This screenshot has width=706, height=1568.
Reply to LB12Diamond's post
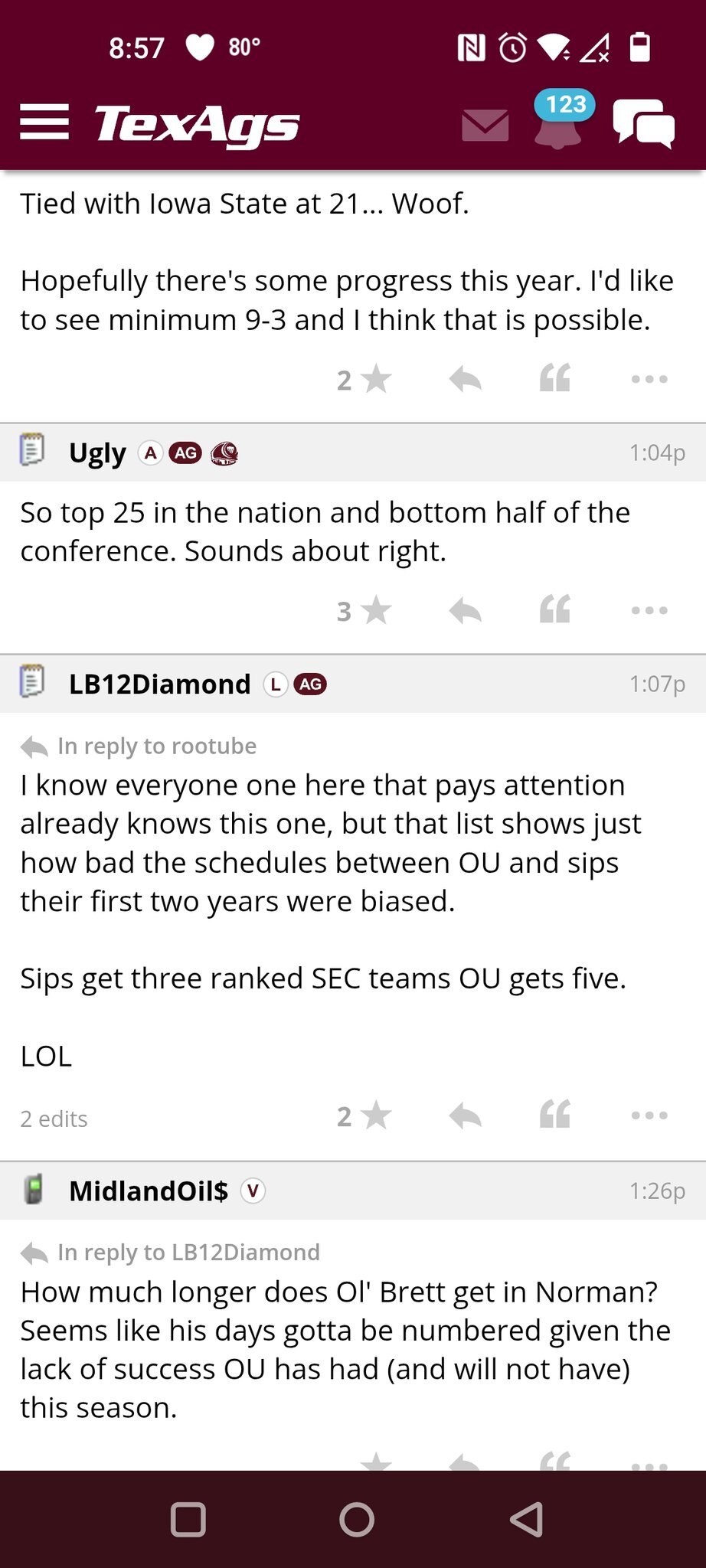point(466,1116)
